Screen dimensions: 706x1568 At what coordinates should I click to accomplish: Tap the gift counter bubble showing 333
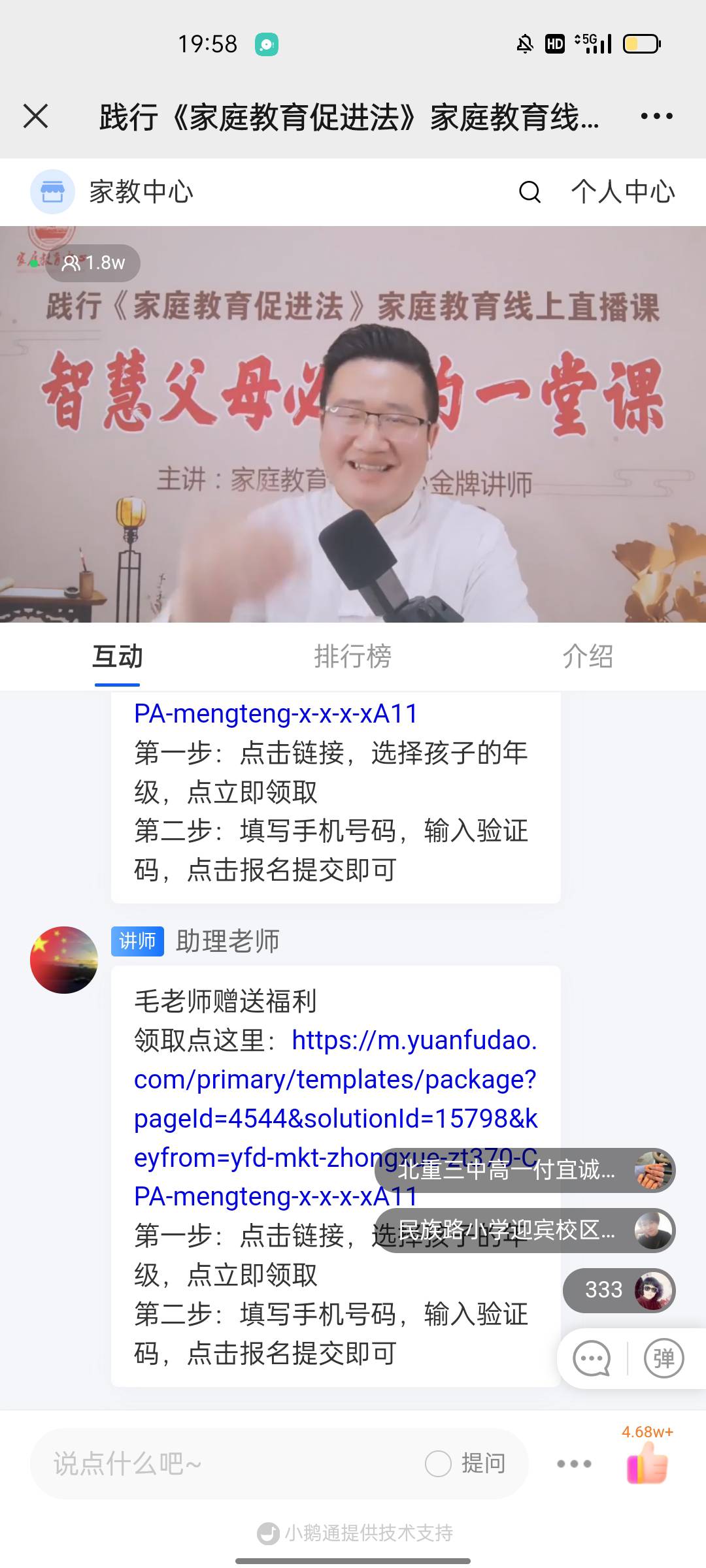point(617,1290)
